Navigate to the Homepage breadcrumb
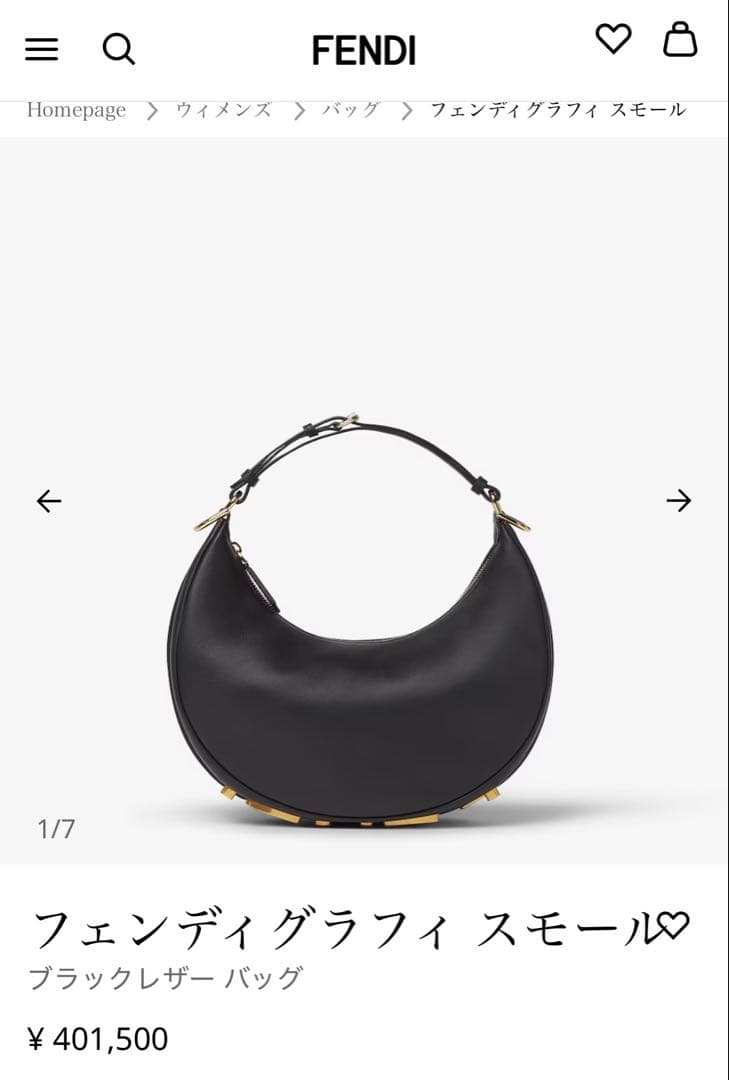The width and height of the screenshot is (729, 1080). click(77, 110)
